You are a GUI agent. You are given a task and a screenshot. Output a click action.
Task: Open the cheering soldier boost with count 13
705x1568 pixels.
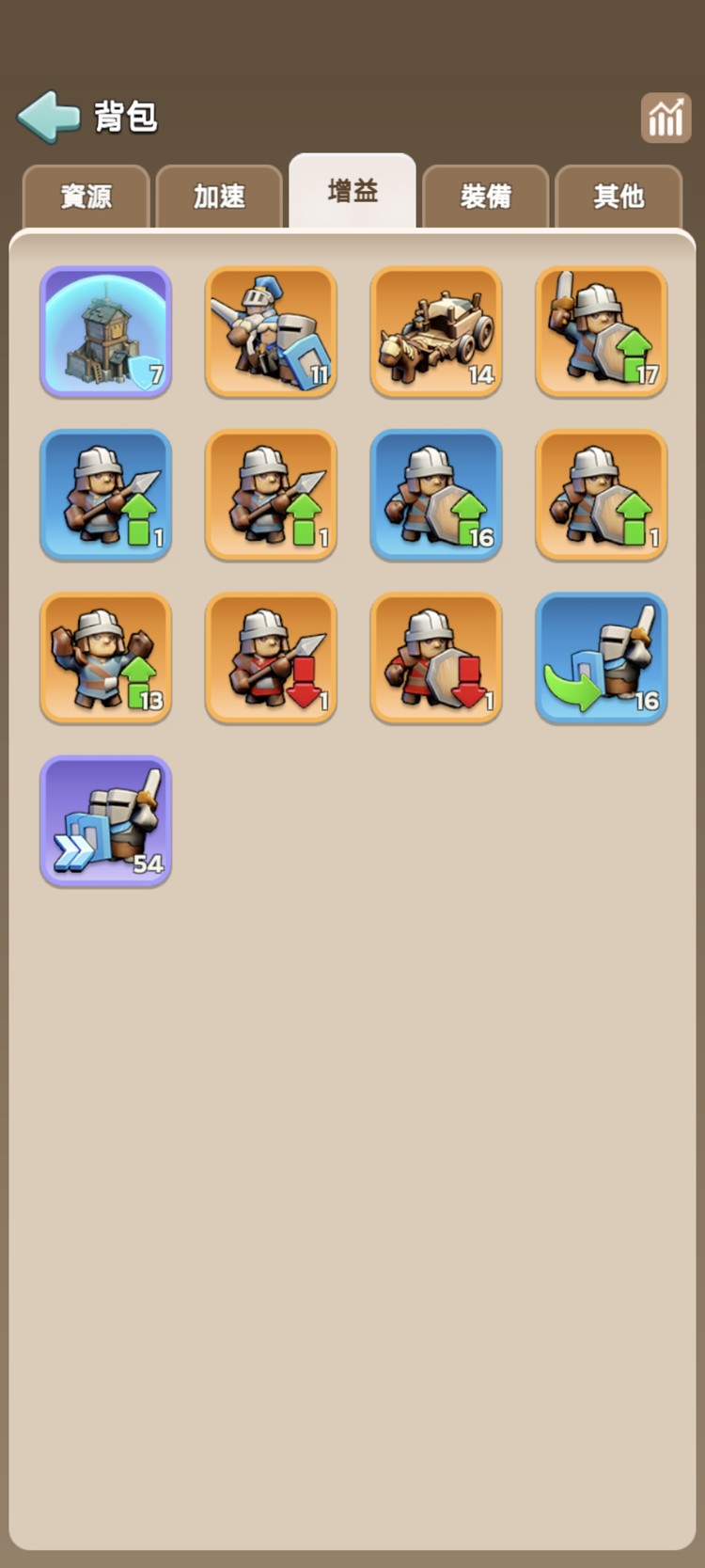[105, 658]
